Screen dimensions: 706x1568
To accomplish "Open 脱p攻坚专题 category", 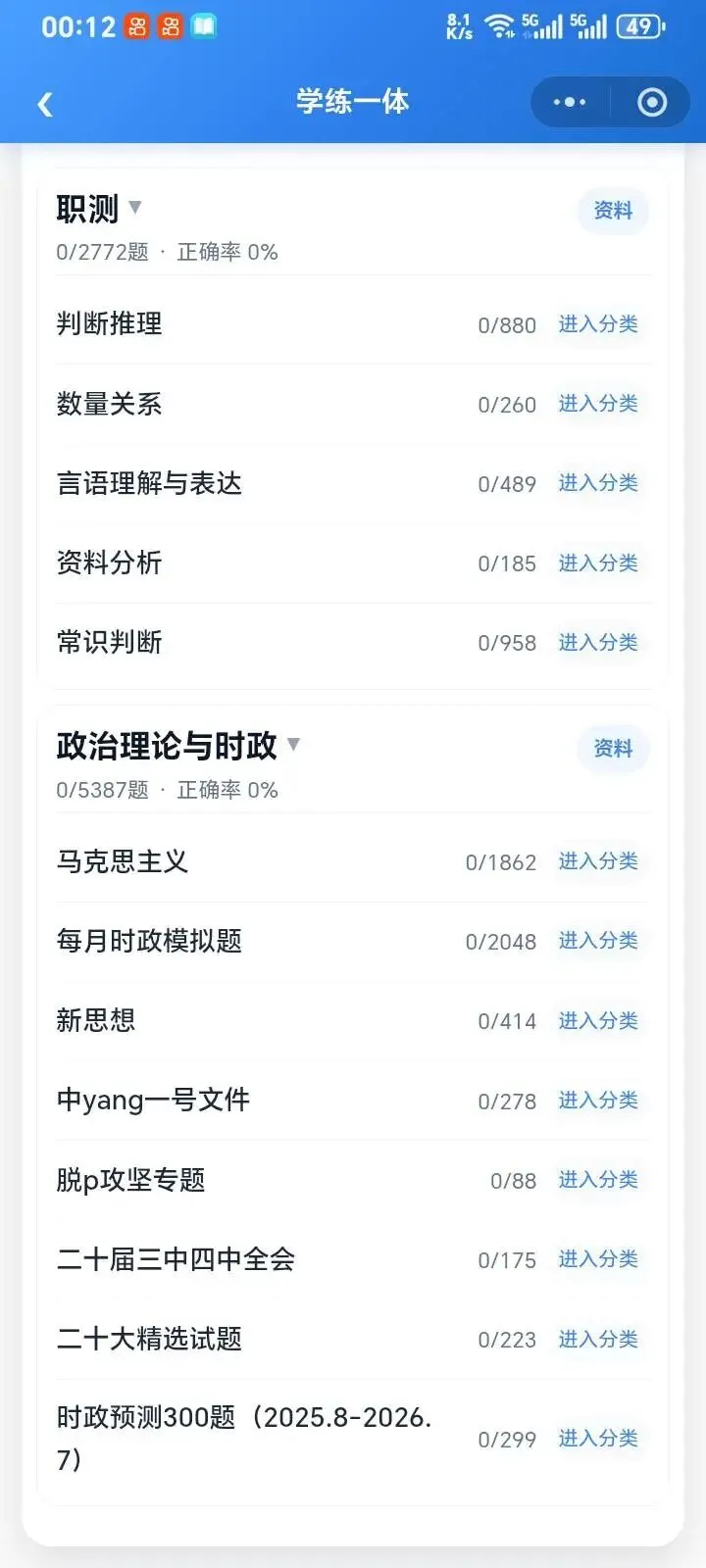I will 598,1180.
